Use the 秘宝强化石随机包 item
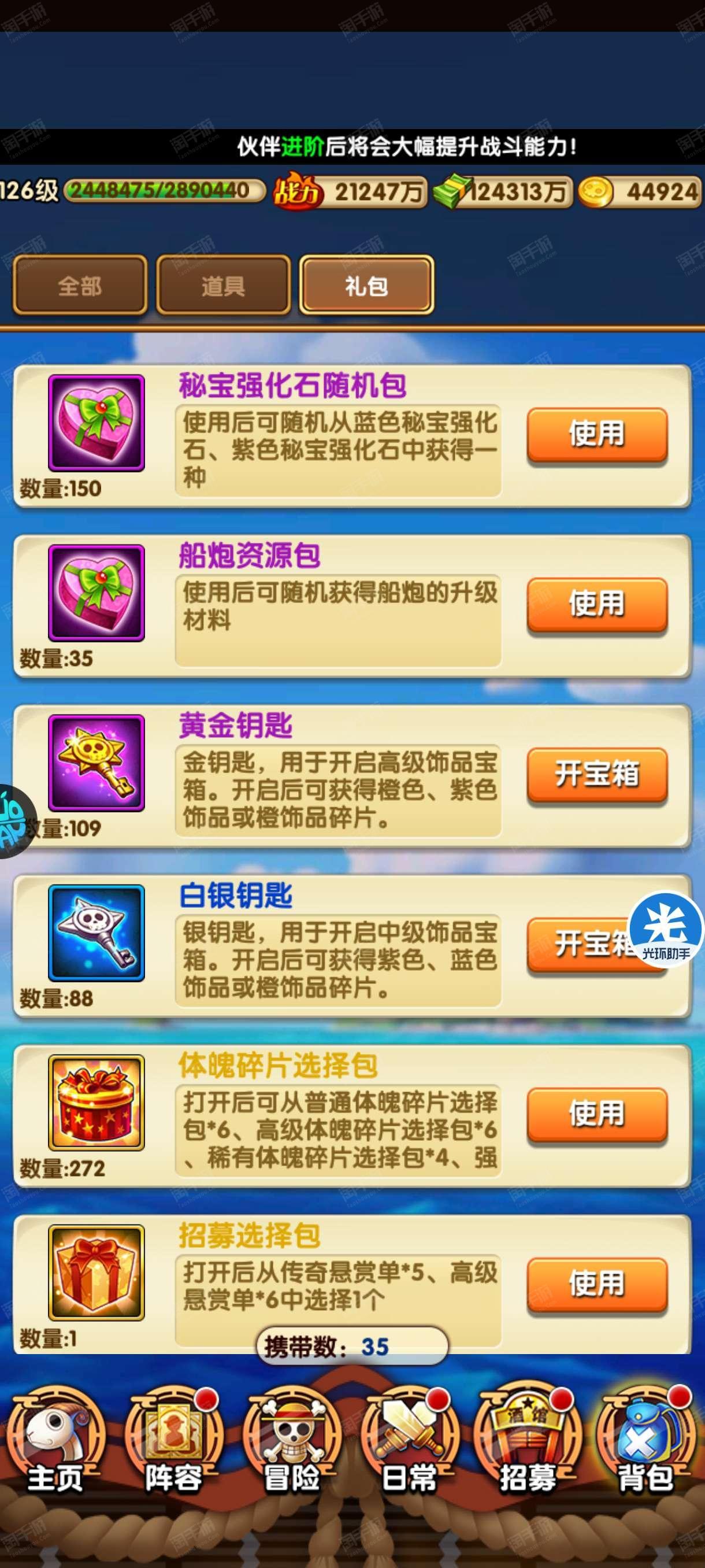 [597, 435]
